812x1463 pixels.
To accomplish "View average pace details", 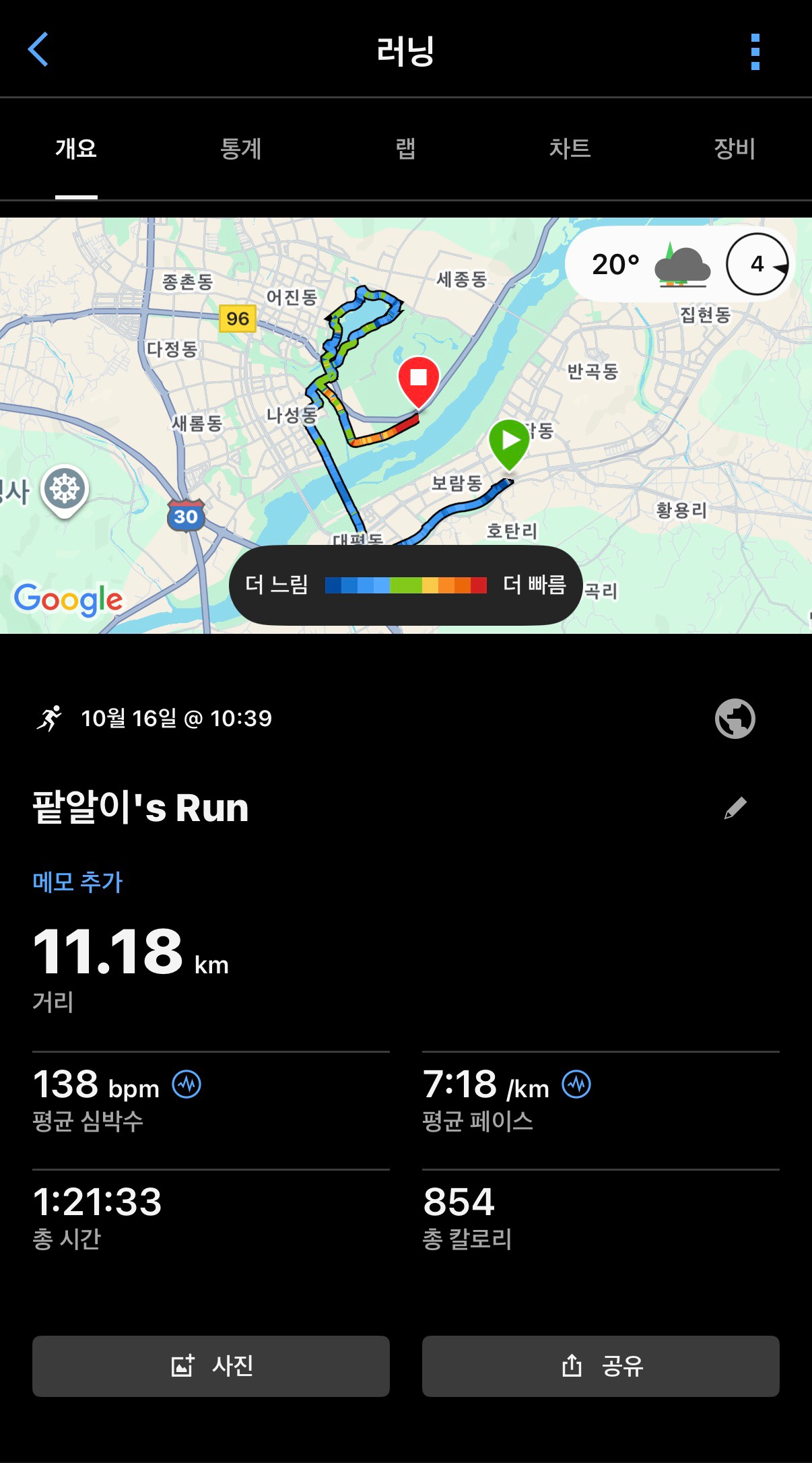I will coord(576,1085).
